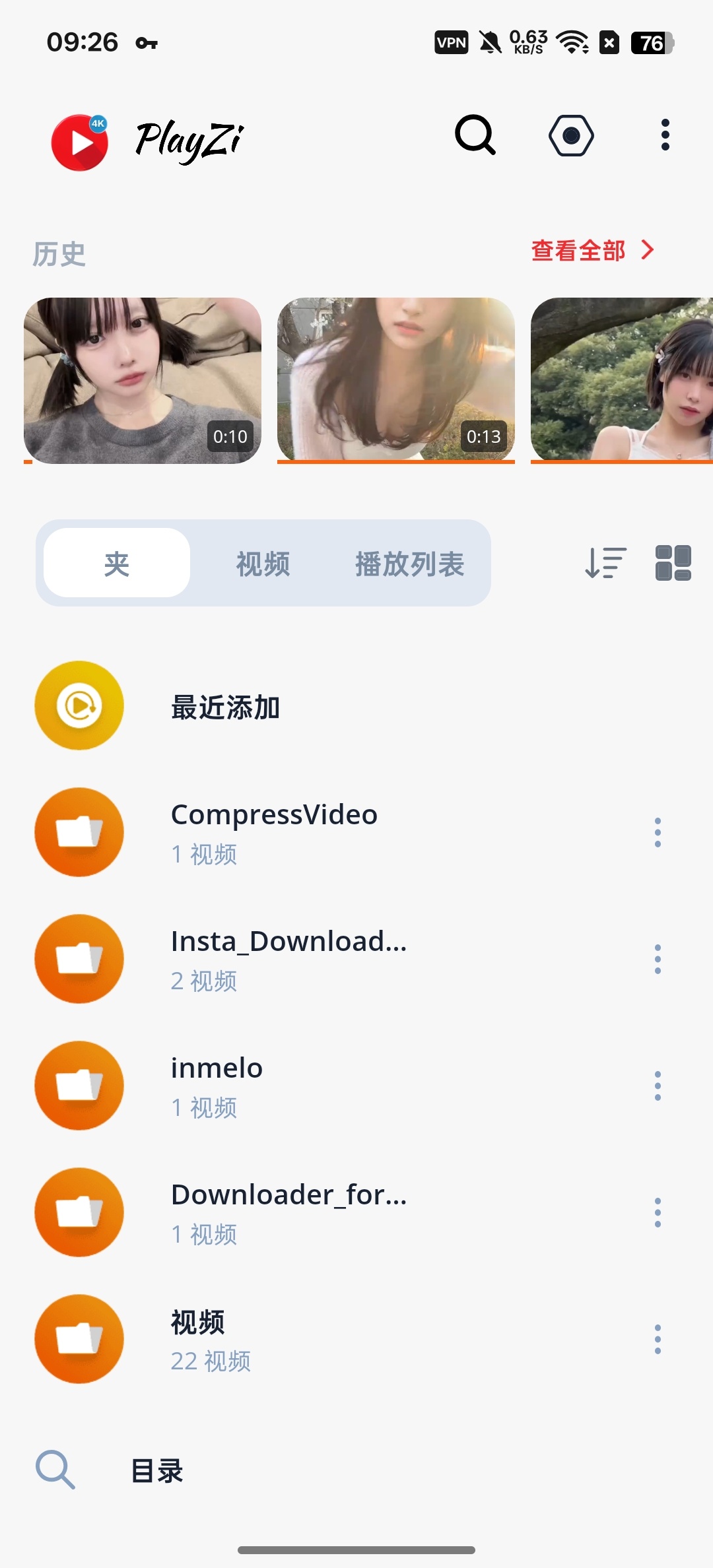Screen dimensions: 713x1568
Task: Open the 最近添加 list
Action: tap(356, 705)
